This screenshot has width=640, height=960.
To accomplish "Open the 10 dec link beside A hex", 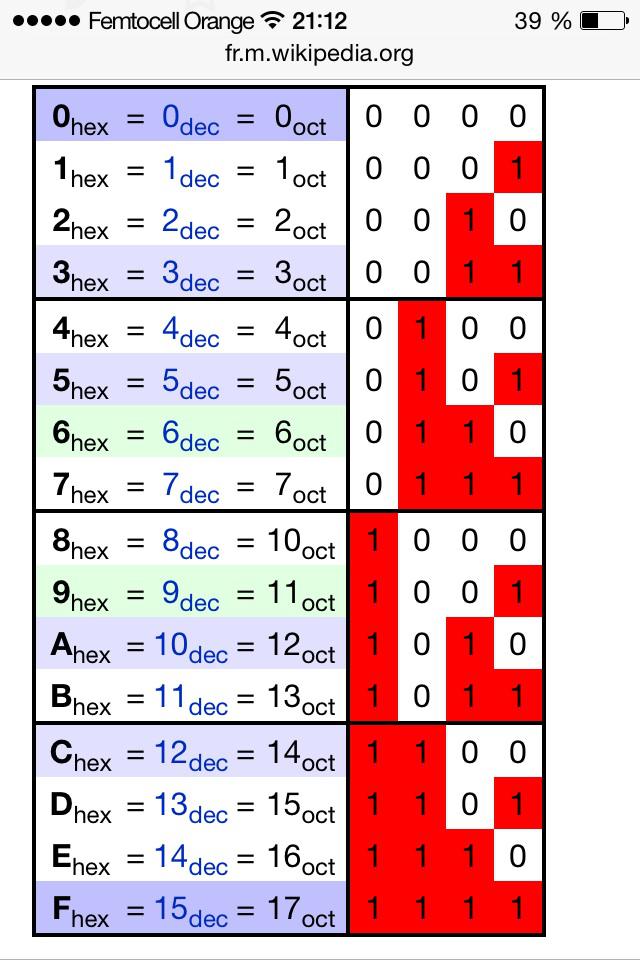I will point(190,647).
